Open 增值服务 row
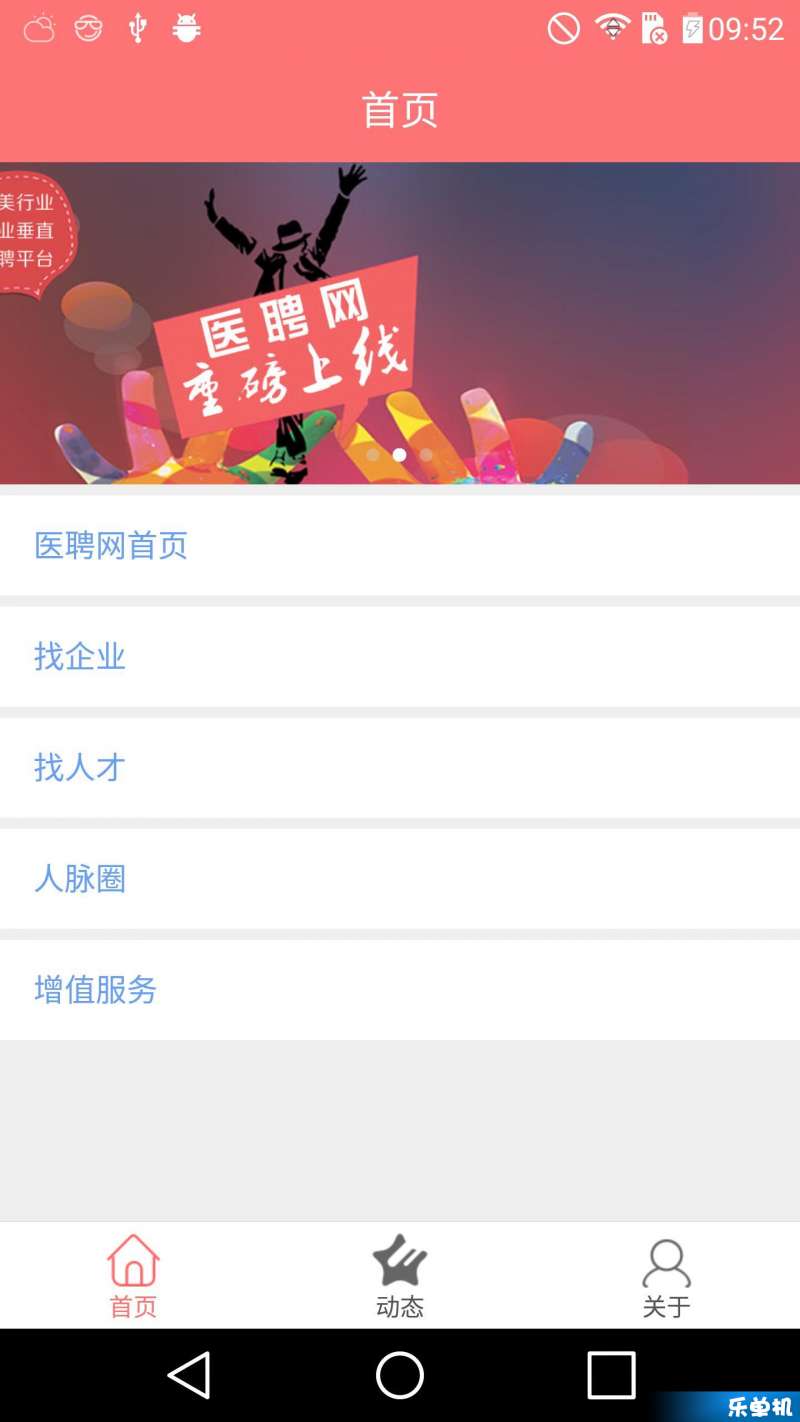 pos(400,990)
